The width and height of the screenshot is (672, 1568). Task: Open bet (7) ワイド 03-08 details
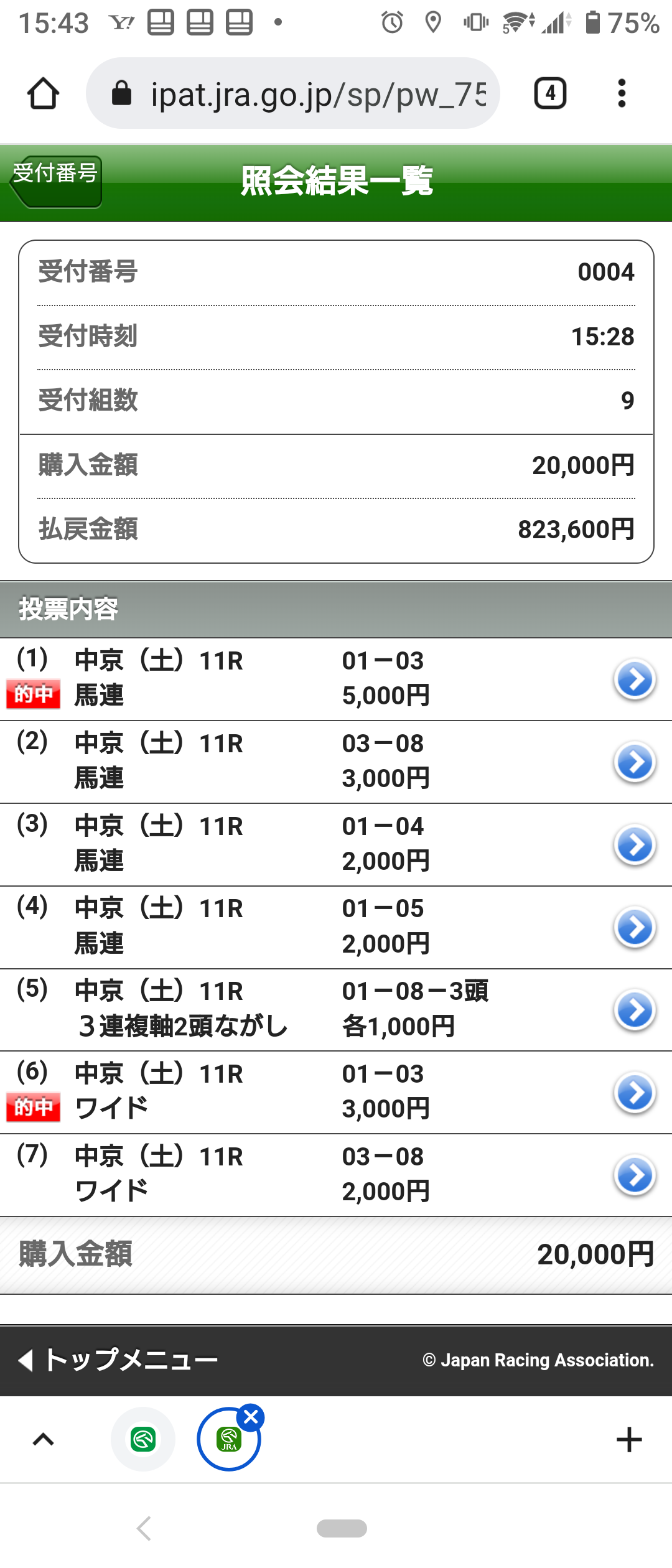tap(634, 1175)
